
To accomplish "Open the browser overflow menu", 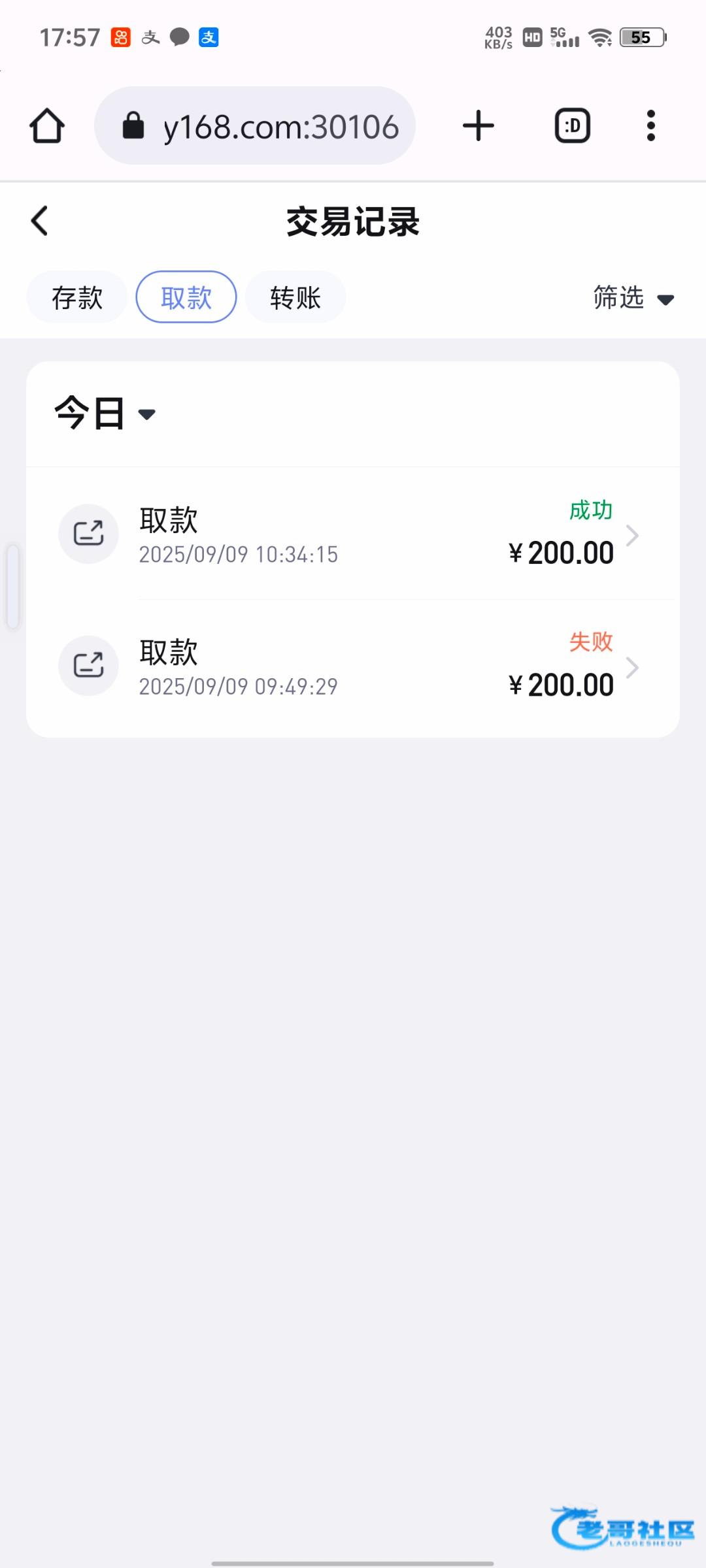I will point(650,125).
